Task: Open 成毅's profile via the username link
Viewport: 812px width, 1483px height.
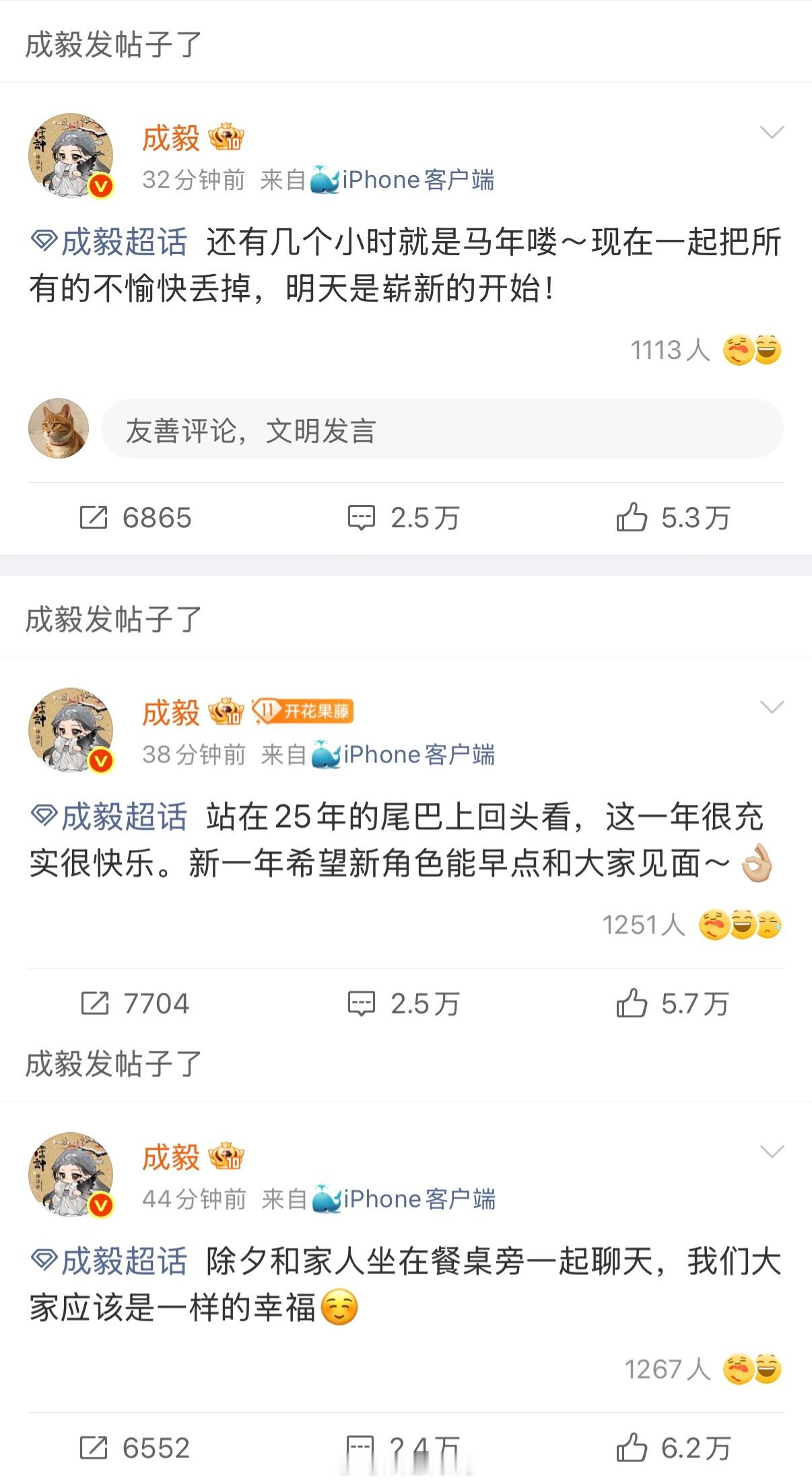Action: click(x=170, y=137)
